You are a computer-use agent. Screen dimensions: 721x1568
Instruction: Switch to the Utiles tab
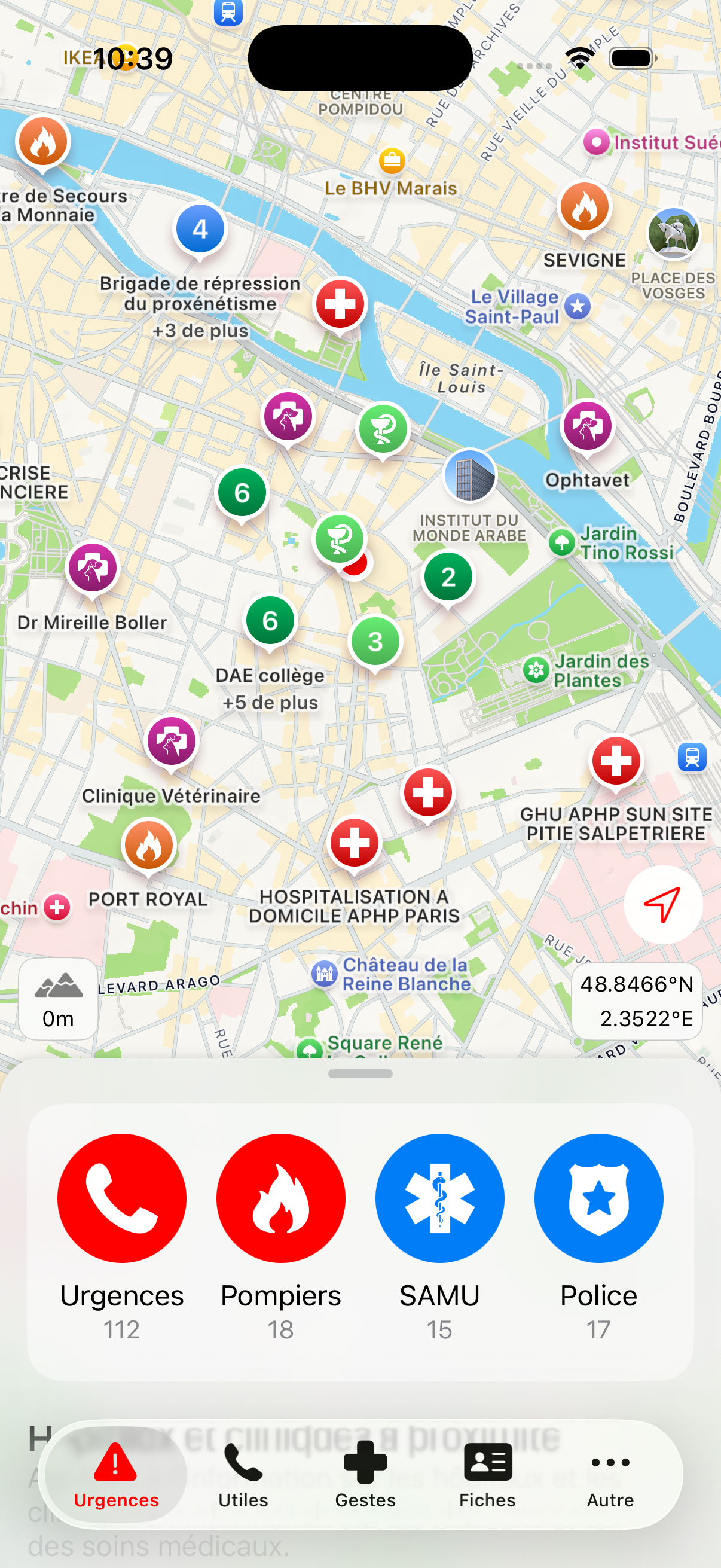[243, 1474]
